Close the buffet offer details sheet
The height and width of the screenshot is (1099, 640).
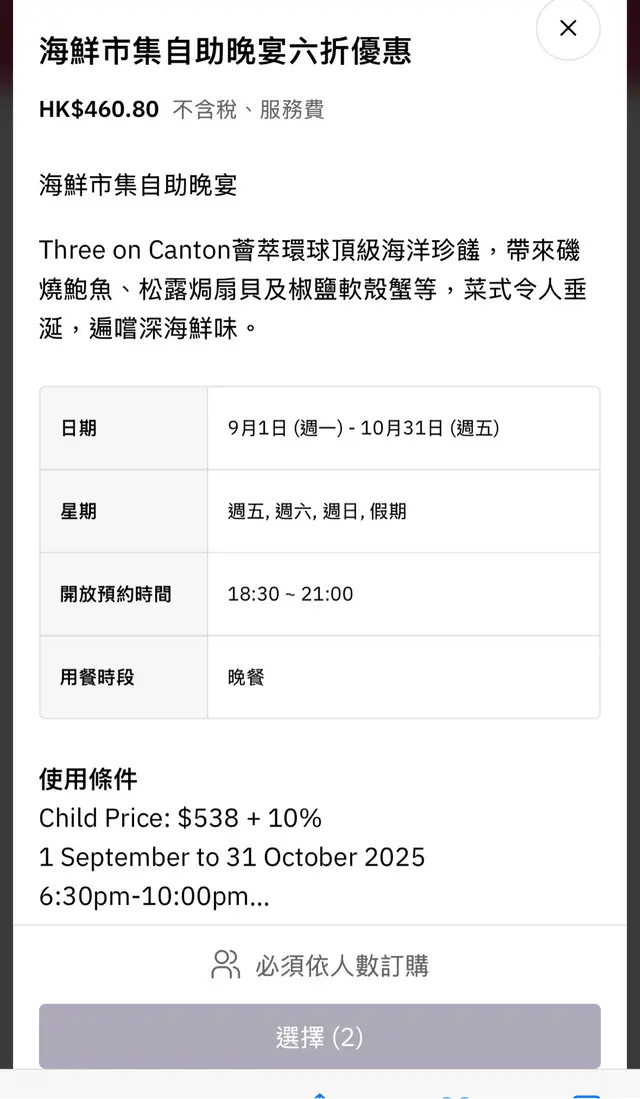tap(568, 29)
